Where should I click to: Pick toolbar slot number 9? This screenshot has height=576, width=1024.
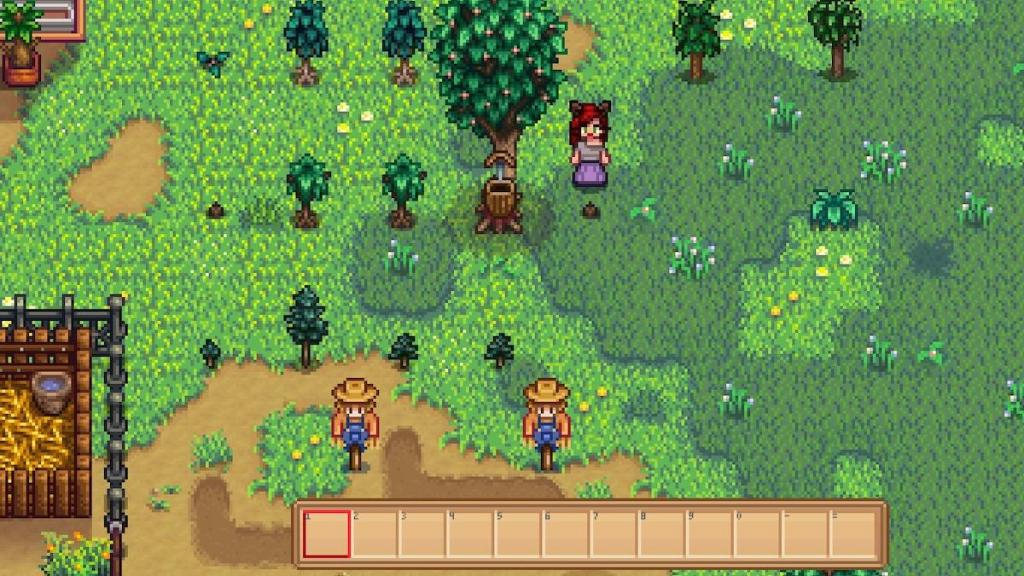pos(710,534)
